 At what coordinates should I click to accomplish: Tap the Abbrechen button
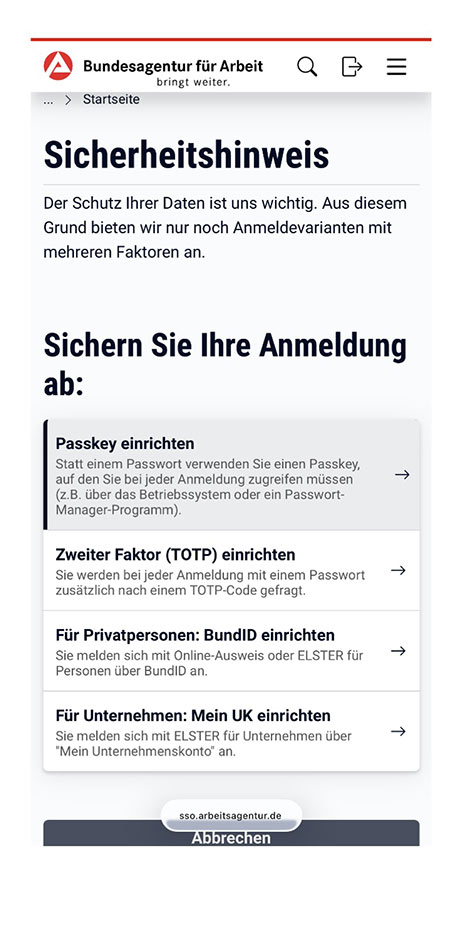pos(231,833)
